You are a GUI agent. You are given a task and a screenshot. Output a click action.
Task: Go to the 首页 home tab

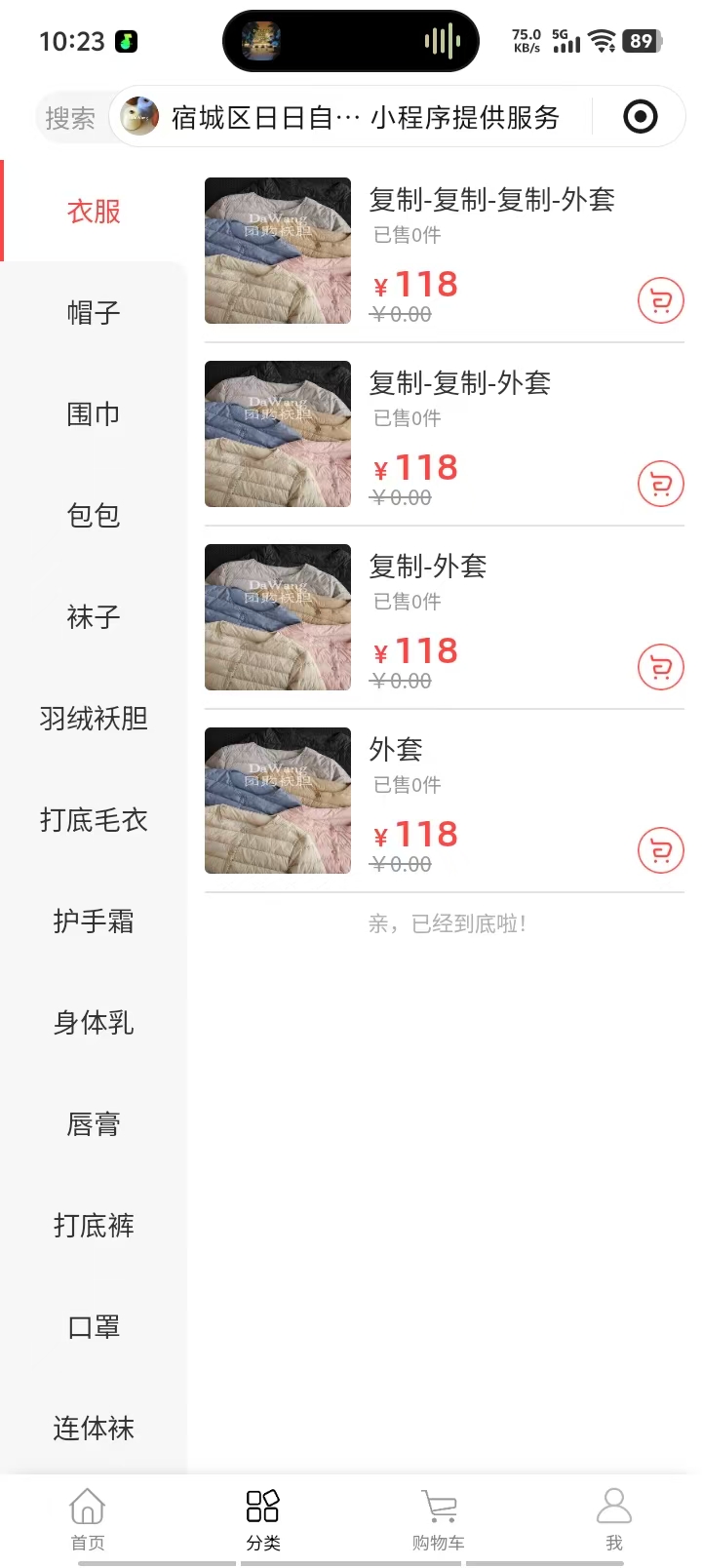[88, 1518]
